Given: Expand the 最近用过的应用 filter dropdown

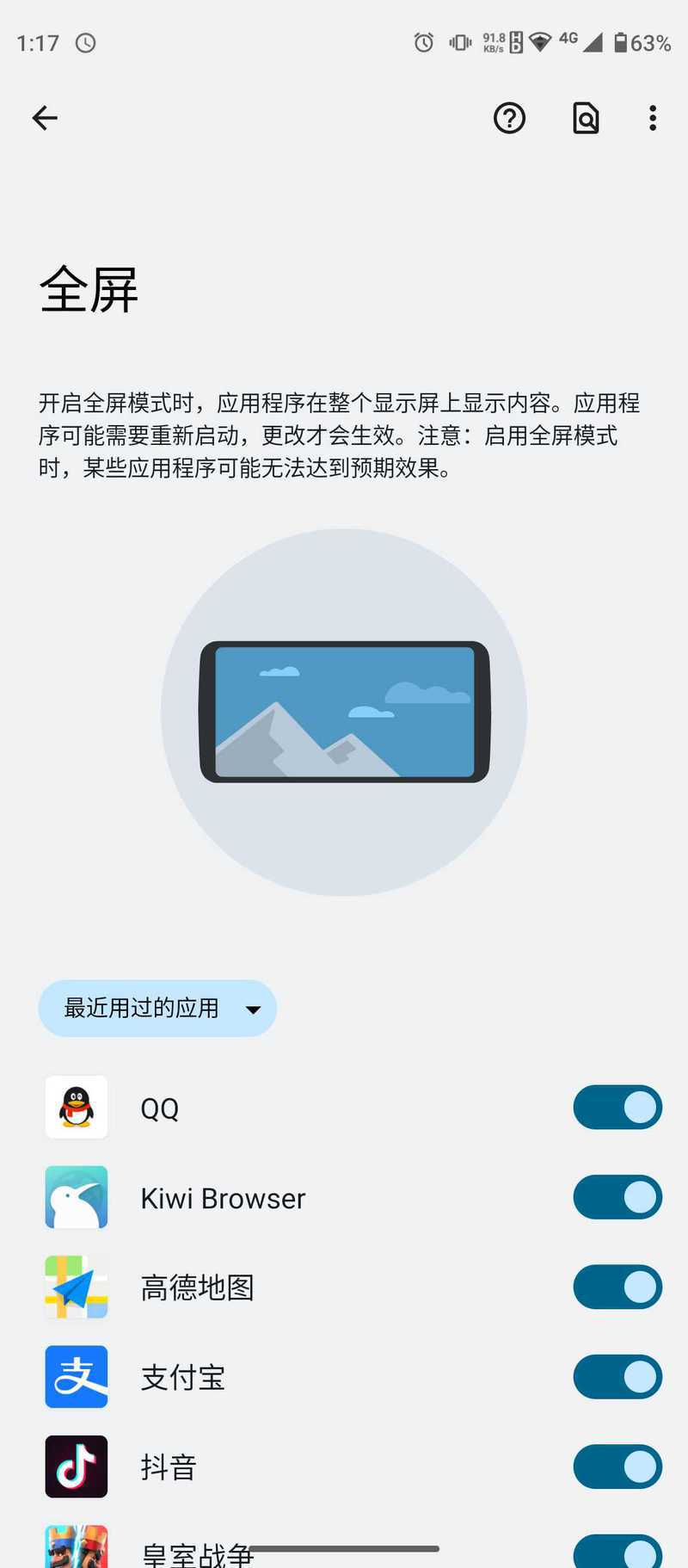Looking at the screenshot, I should pos(157,1008).
